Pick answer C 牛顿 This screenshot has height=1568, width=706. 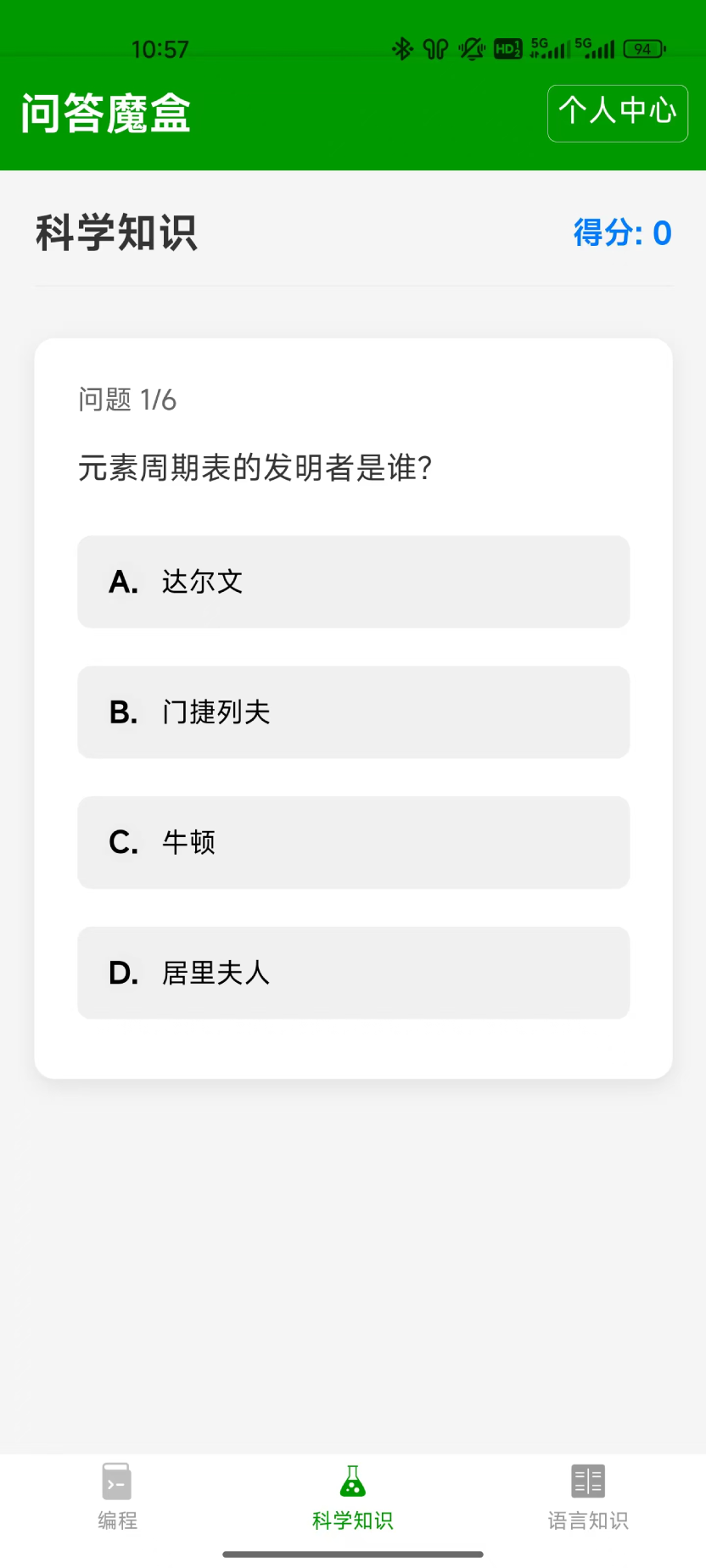(353, 842)
